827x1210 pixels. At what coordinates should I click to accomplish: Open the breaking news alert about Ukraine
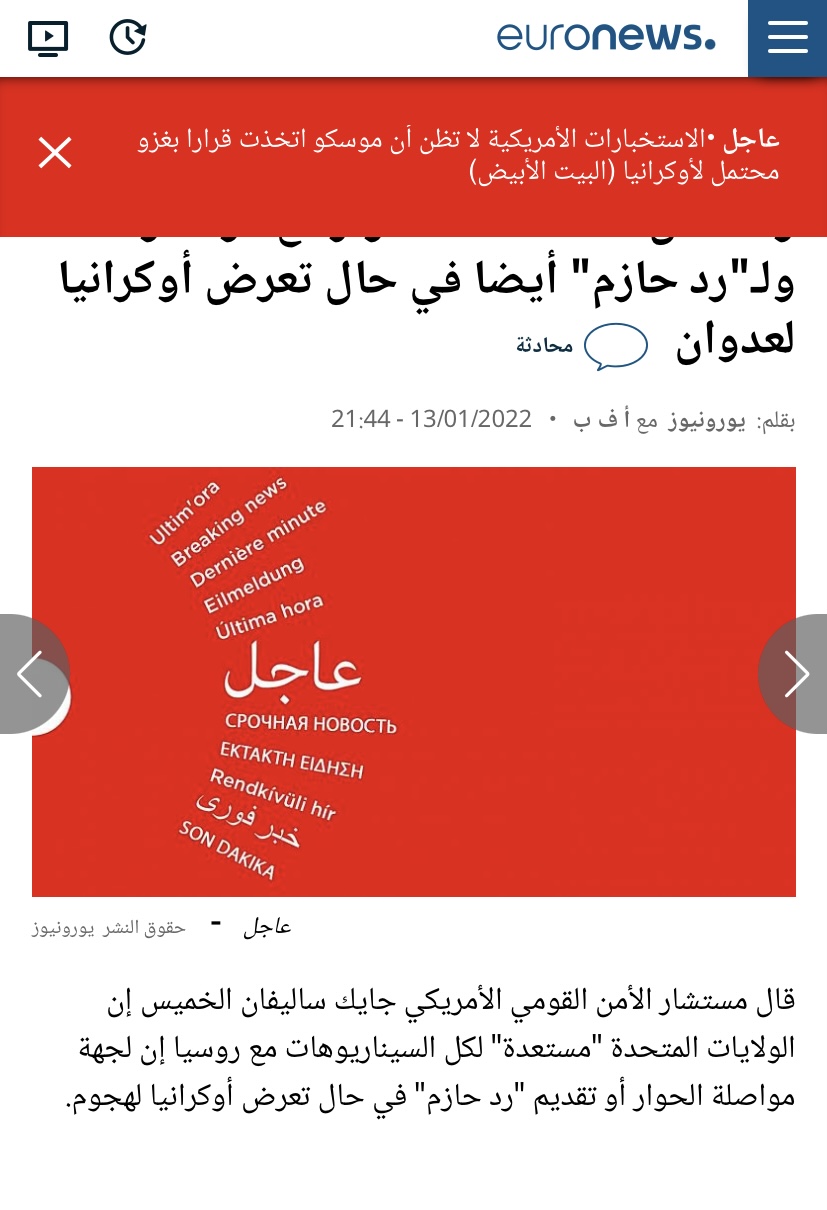[460, 155]
